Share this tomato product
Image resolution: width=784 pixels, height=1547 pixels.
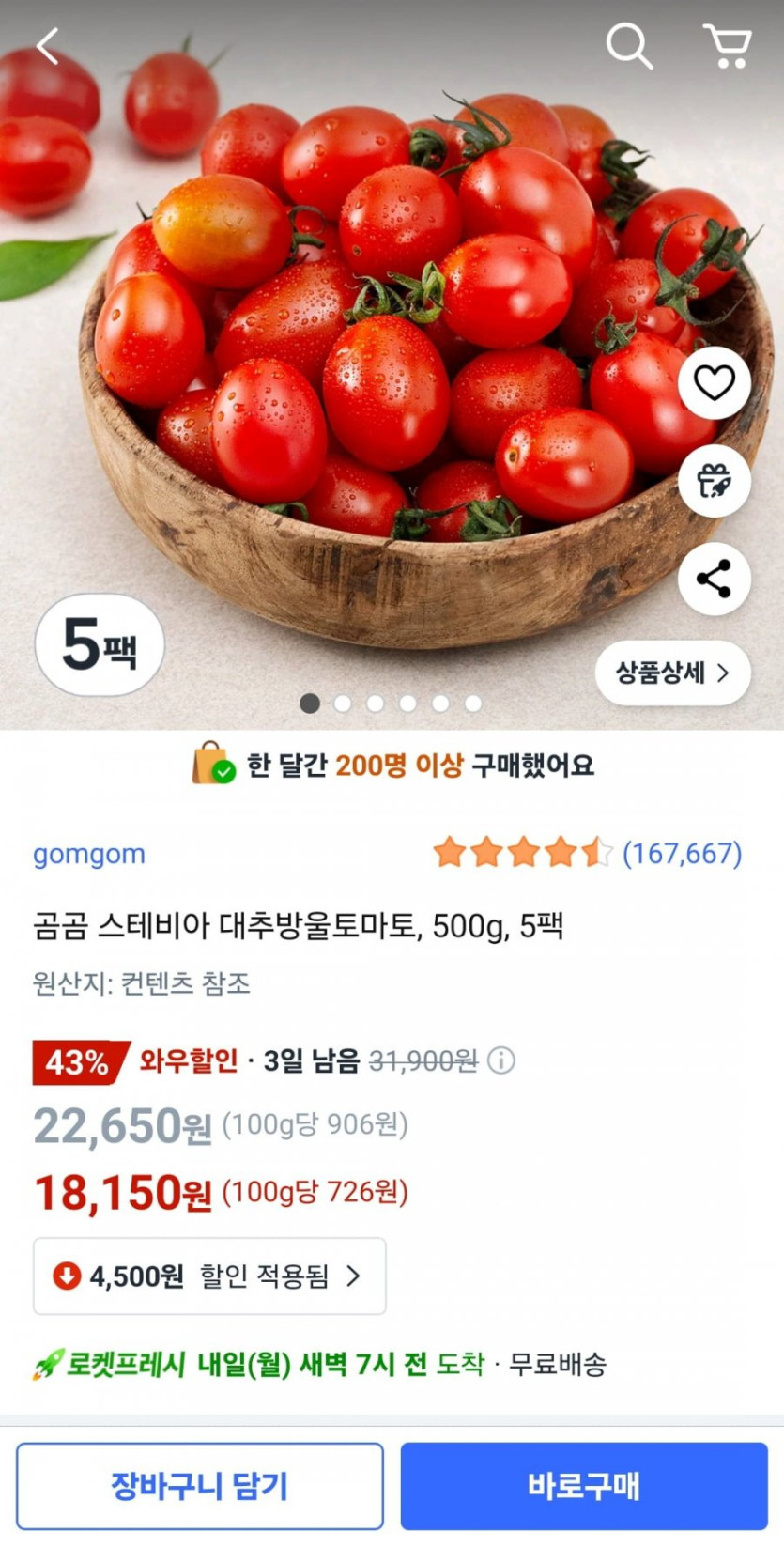click(714, 579)
